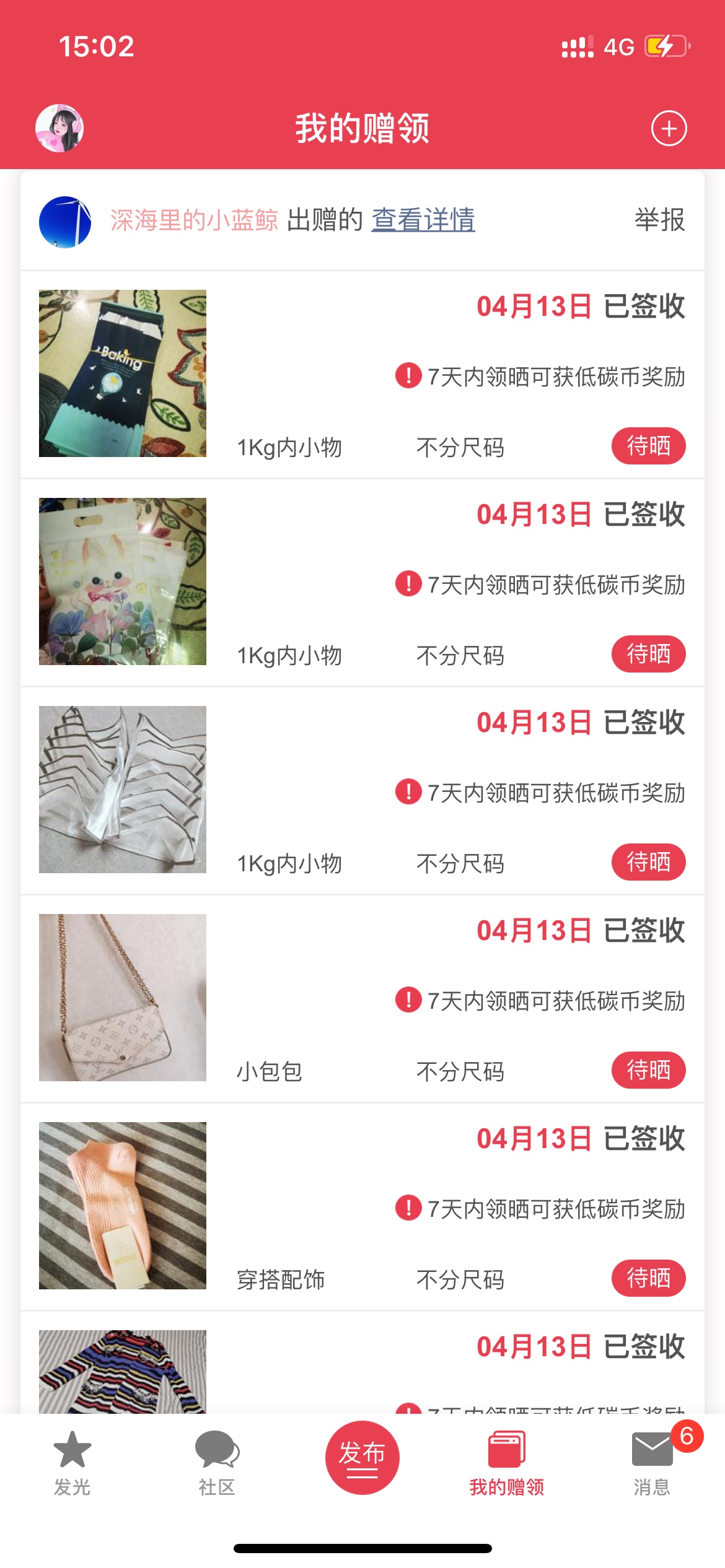Viewport: 725px width, 1568px height.
Task: Tap 待晒 for the clear hangers item
Action: [x=648, y=862]
